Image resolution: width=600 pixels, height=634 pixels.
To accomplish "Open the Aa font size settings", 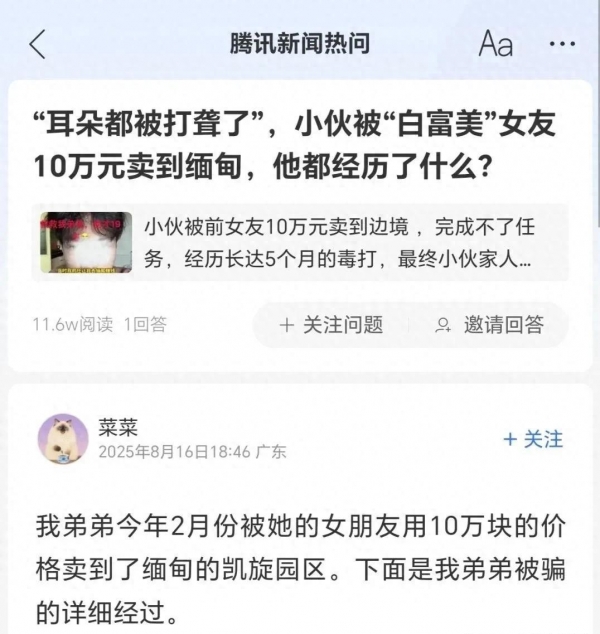I will point(495,44).
